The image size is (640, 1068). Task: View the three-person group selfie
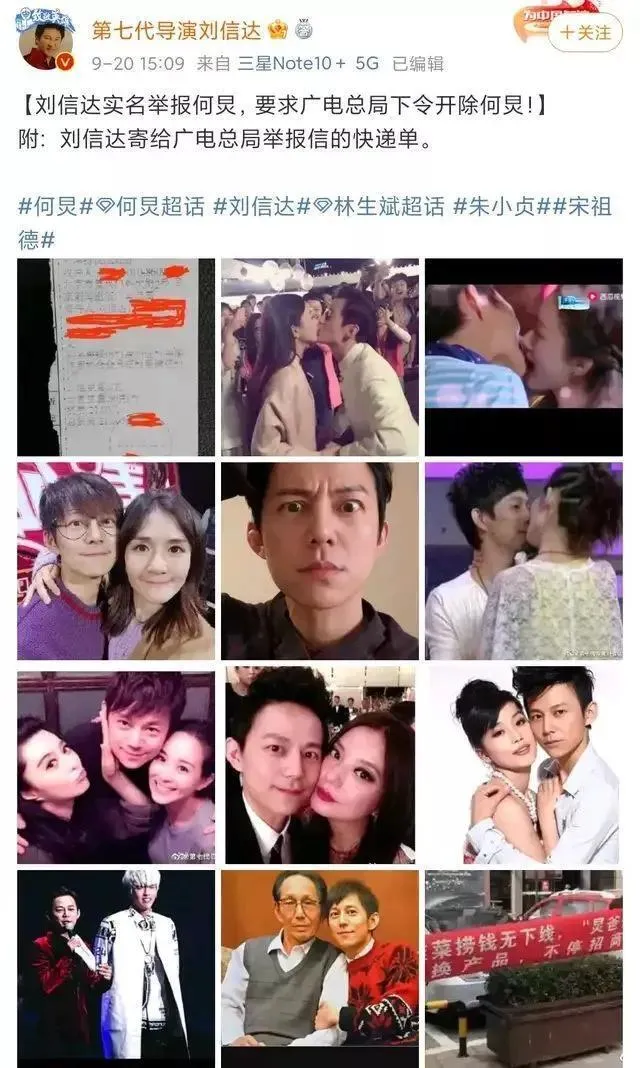(x=116, y=765)
